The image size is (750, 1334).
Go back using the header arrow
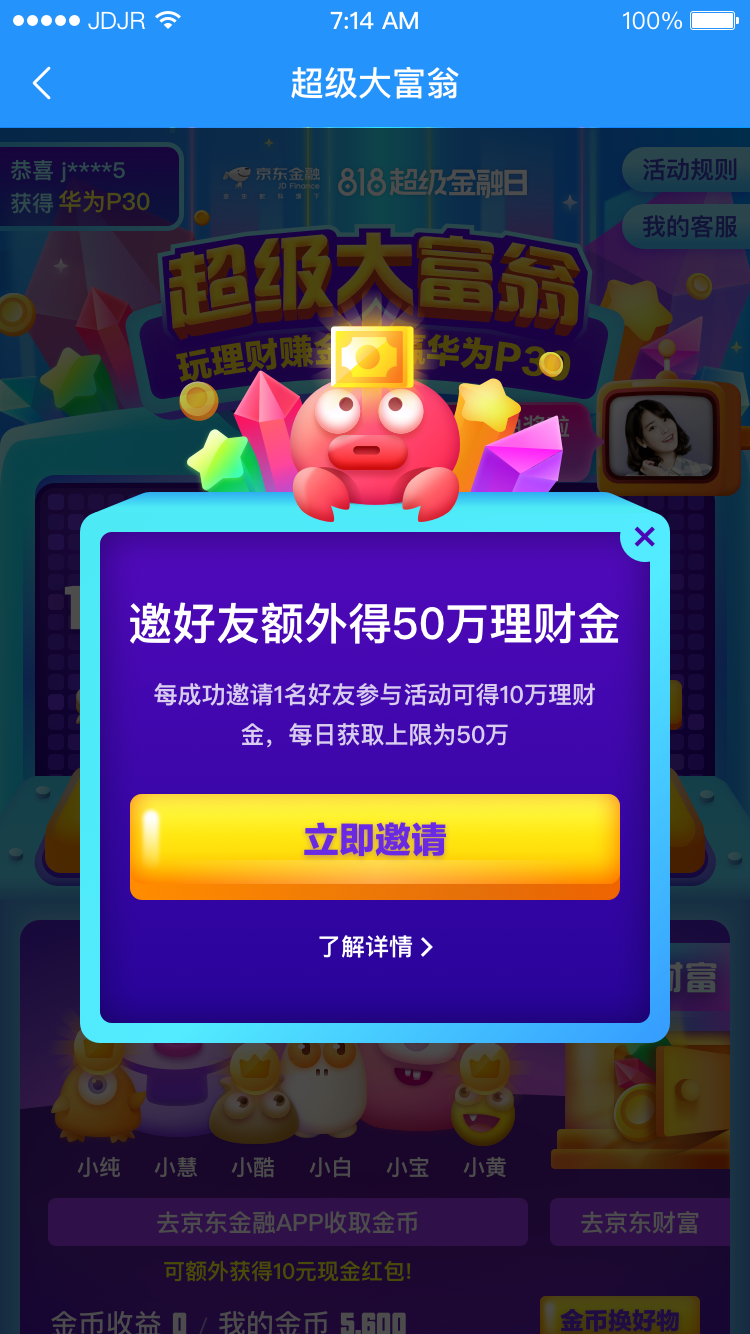pos(41,83)
